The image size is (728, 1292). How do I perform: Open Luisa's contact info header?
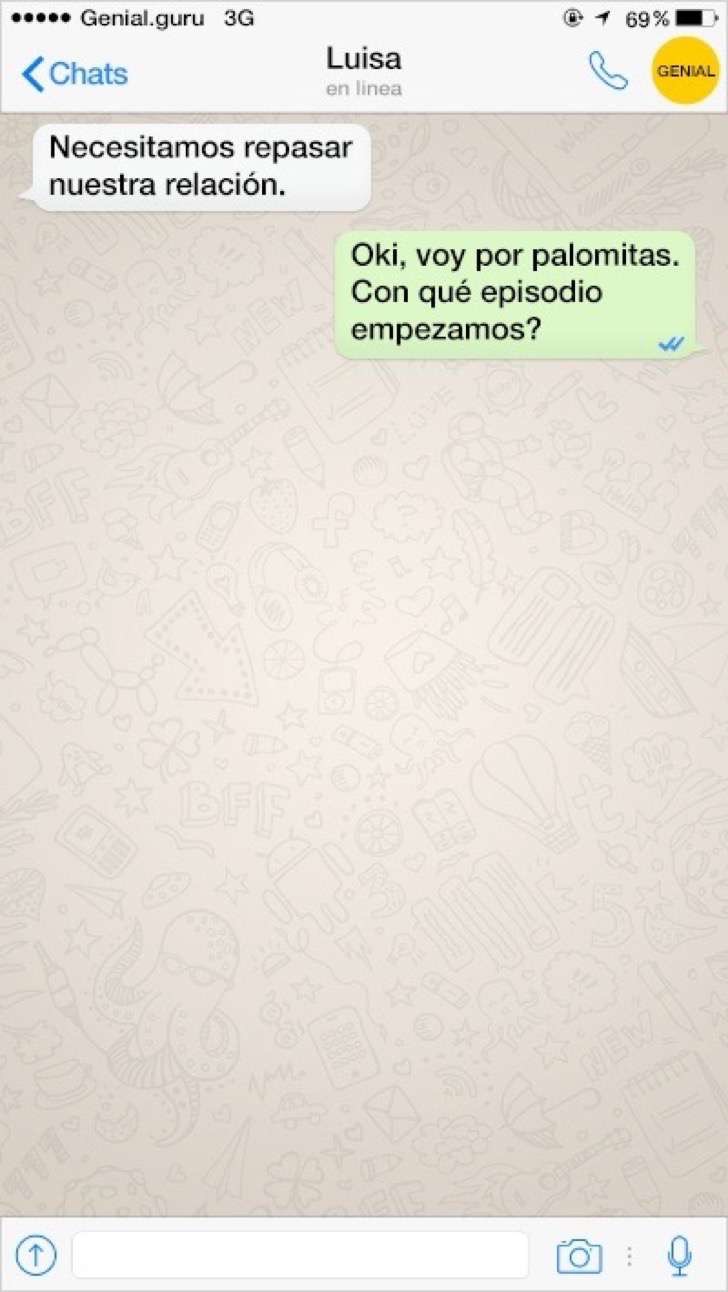363,71
